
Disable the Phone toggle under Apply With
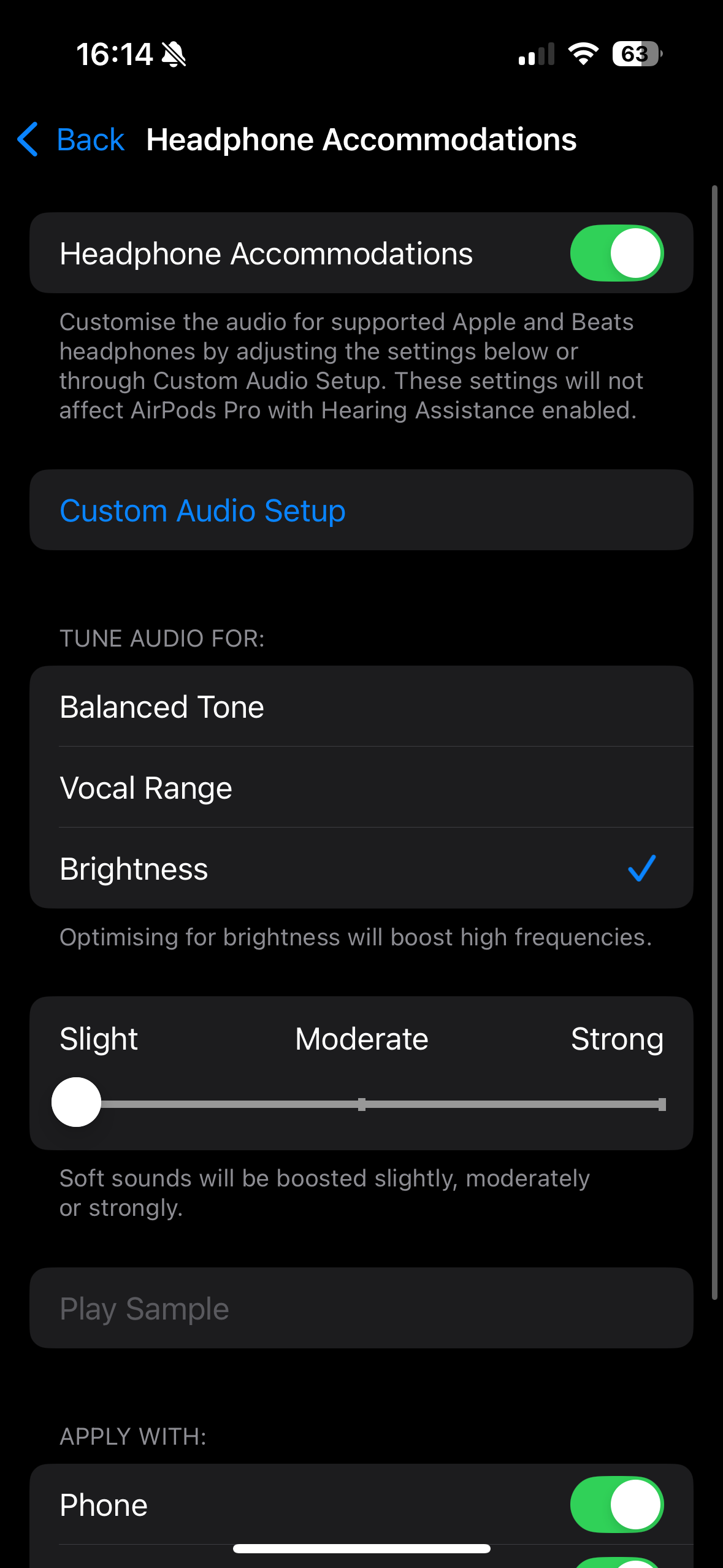pyautogui.click(x=616, y=1505)
